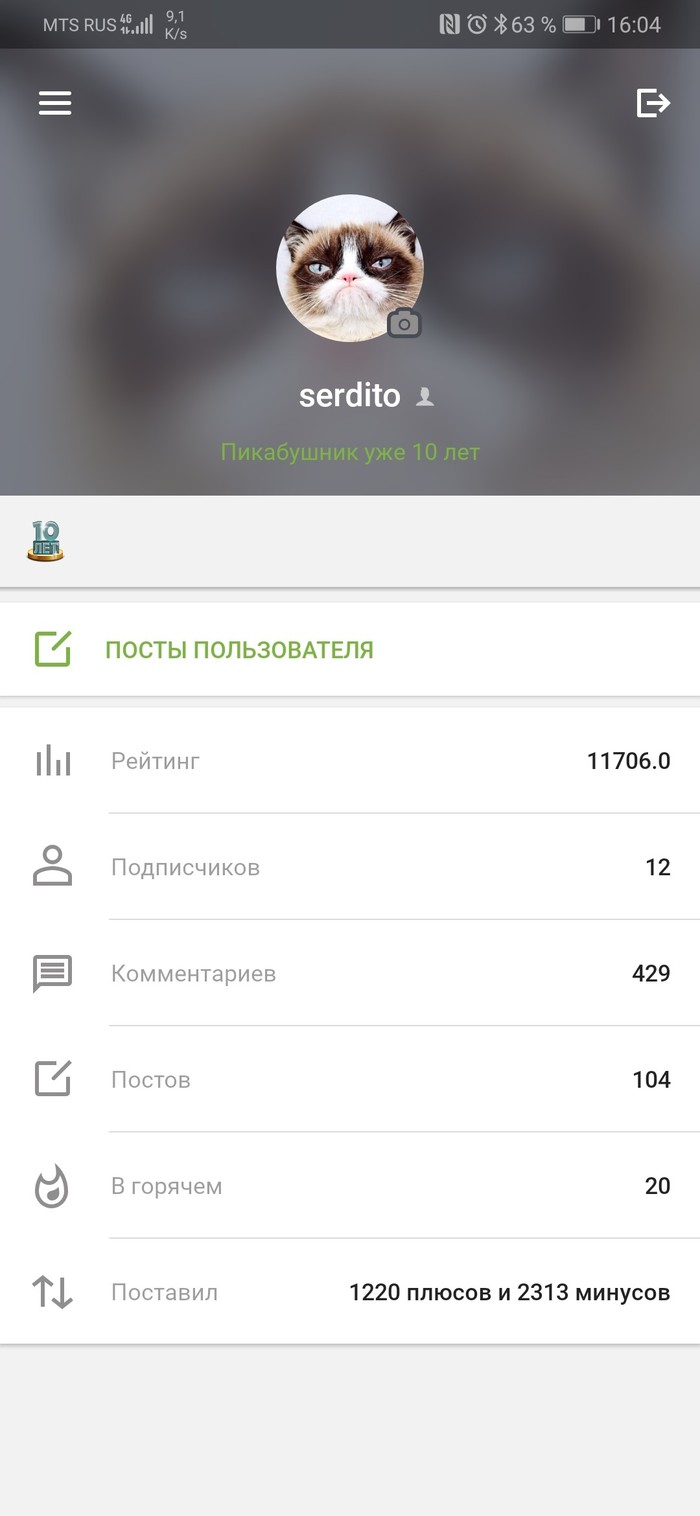Open the hamburger drawer menu
Screen dimensions: 700x1516
55,103
